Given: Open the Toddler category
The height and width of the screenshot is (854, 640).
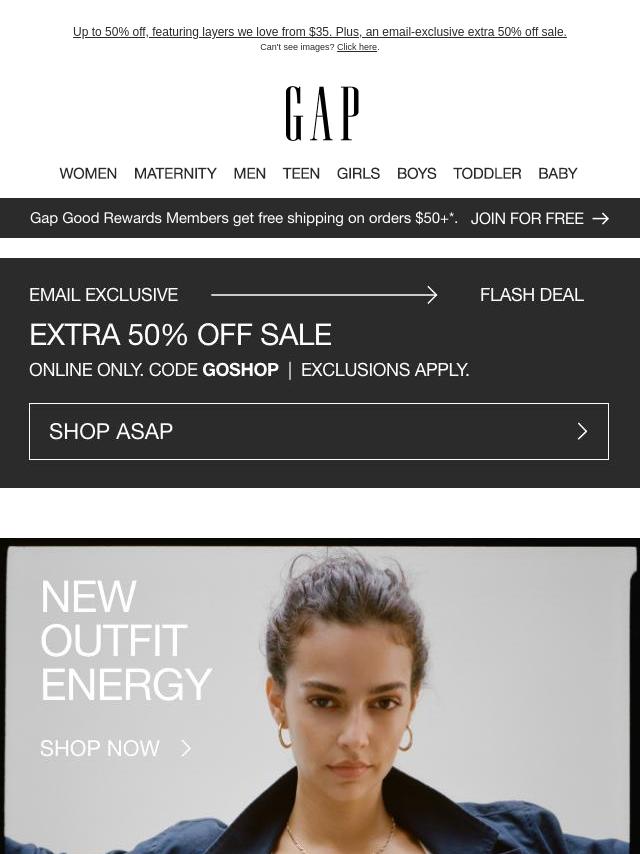Looking at the screenshot, I should (487, 173).
